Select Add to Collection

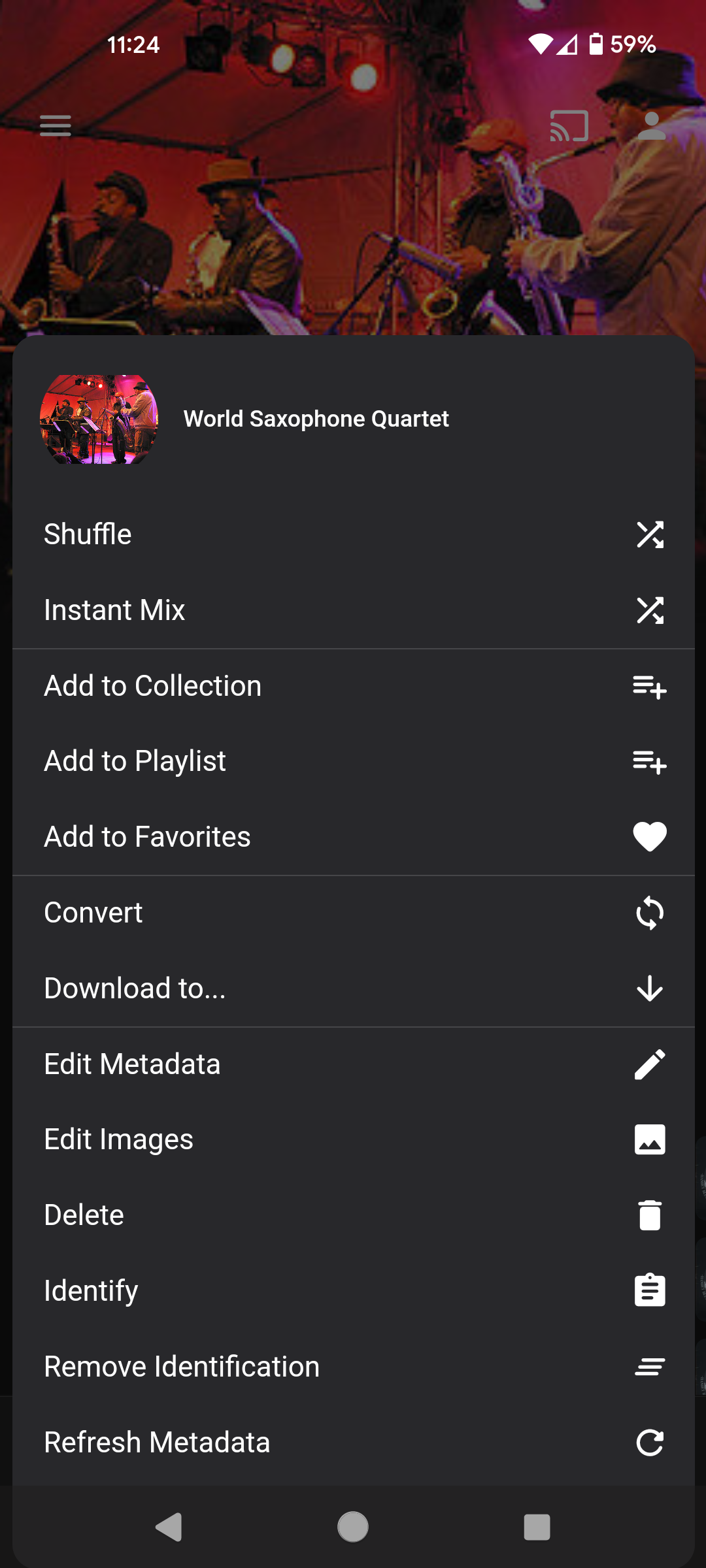coord(353,686)
